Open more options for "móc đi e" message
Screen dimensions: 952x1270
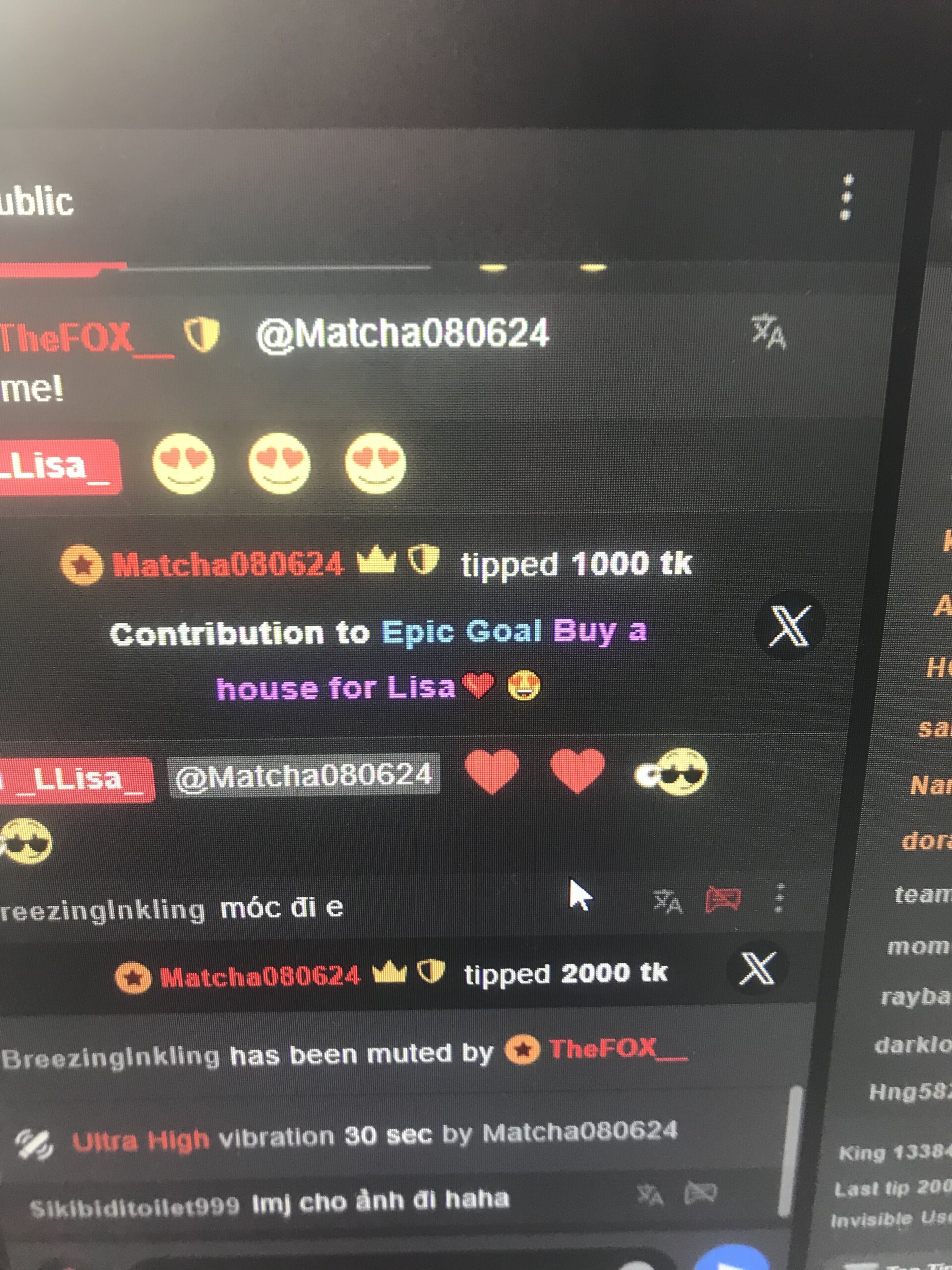click(778, 898)
